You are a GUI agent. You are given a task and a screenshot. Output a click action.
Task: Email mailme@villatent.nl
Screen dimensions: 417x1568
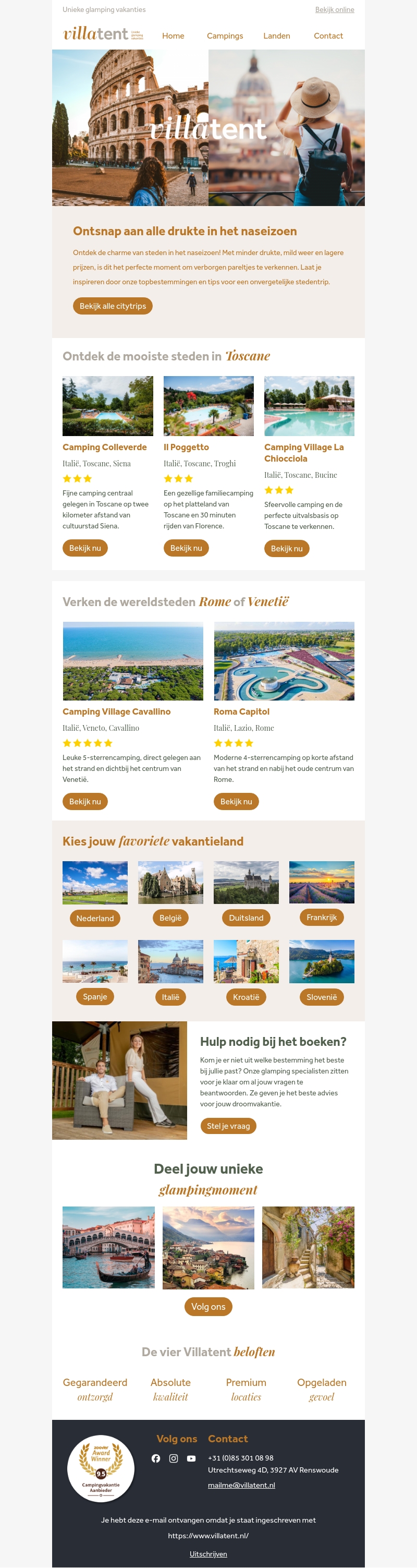click(241, 1485)
